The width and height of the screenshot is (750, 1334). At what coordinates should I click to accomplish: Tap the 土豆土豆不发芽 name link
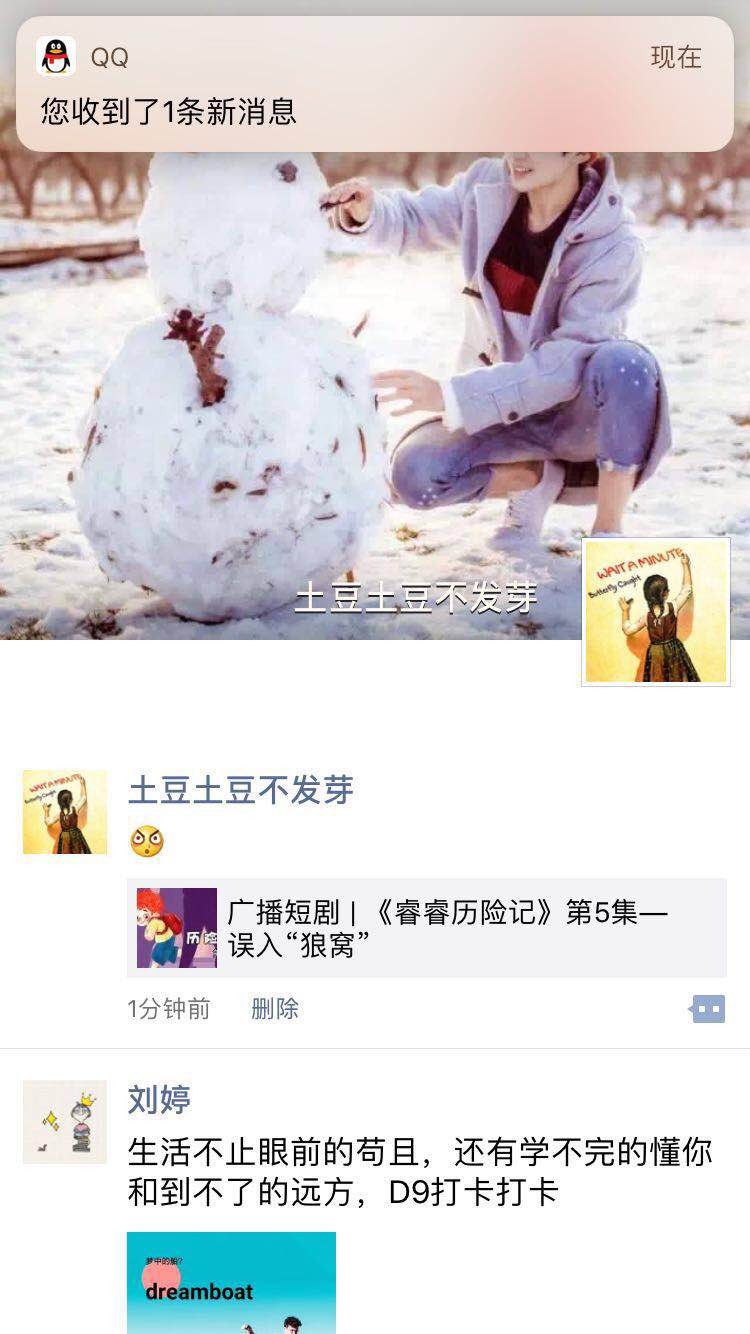point(241,790)
